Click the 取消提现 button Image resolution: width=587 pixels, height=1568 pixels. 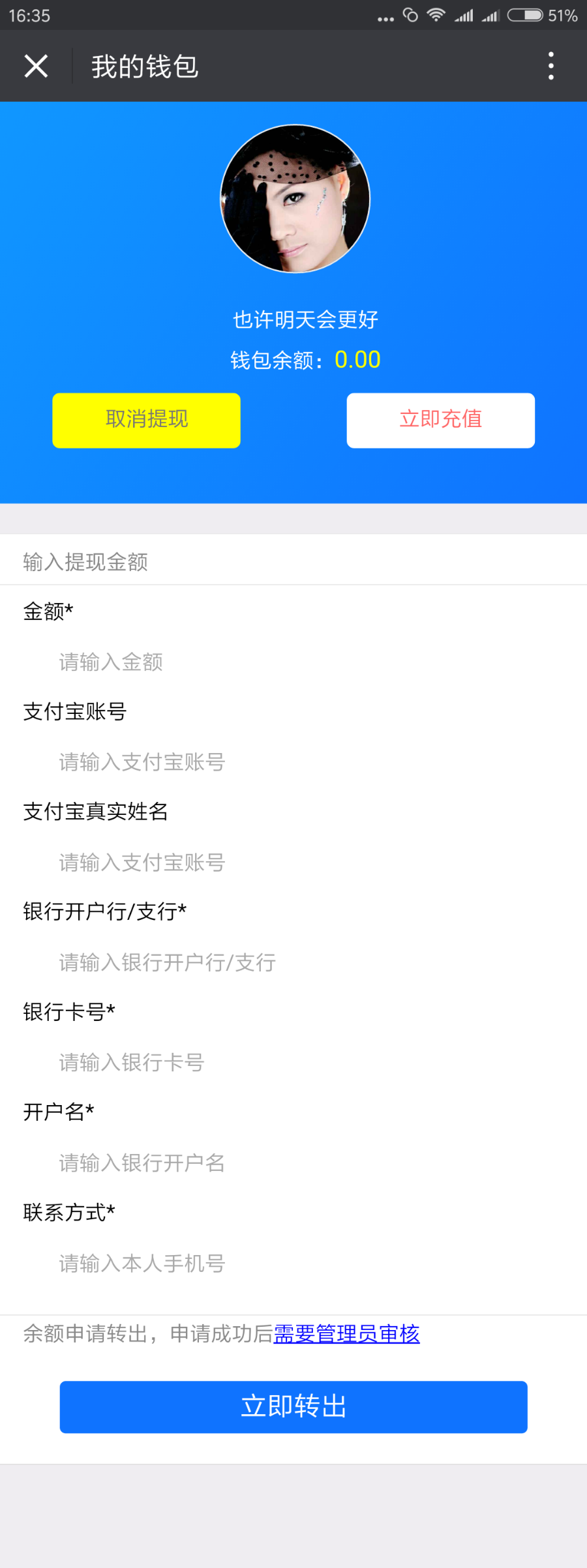(146, 420)
